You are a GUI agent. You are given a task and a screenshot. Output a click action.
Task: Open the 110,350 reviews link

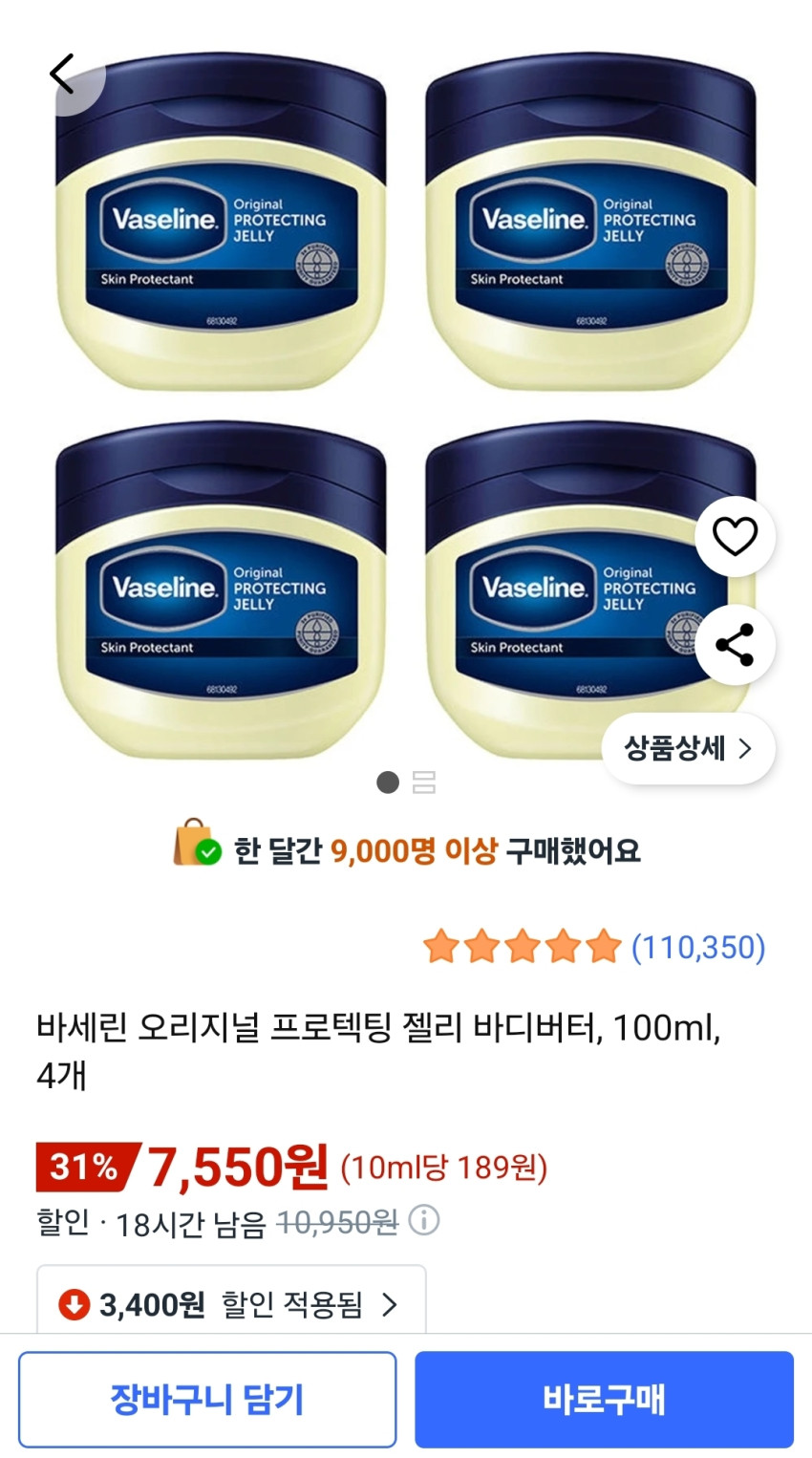coord(698,948)
